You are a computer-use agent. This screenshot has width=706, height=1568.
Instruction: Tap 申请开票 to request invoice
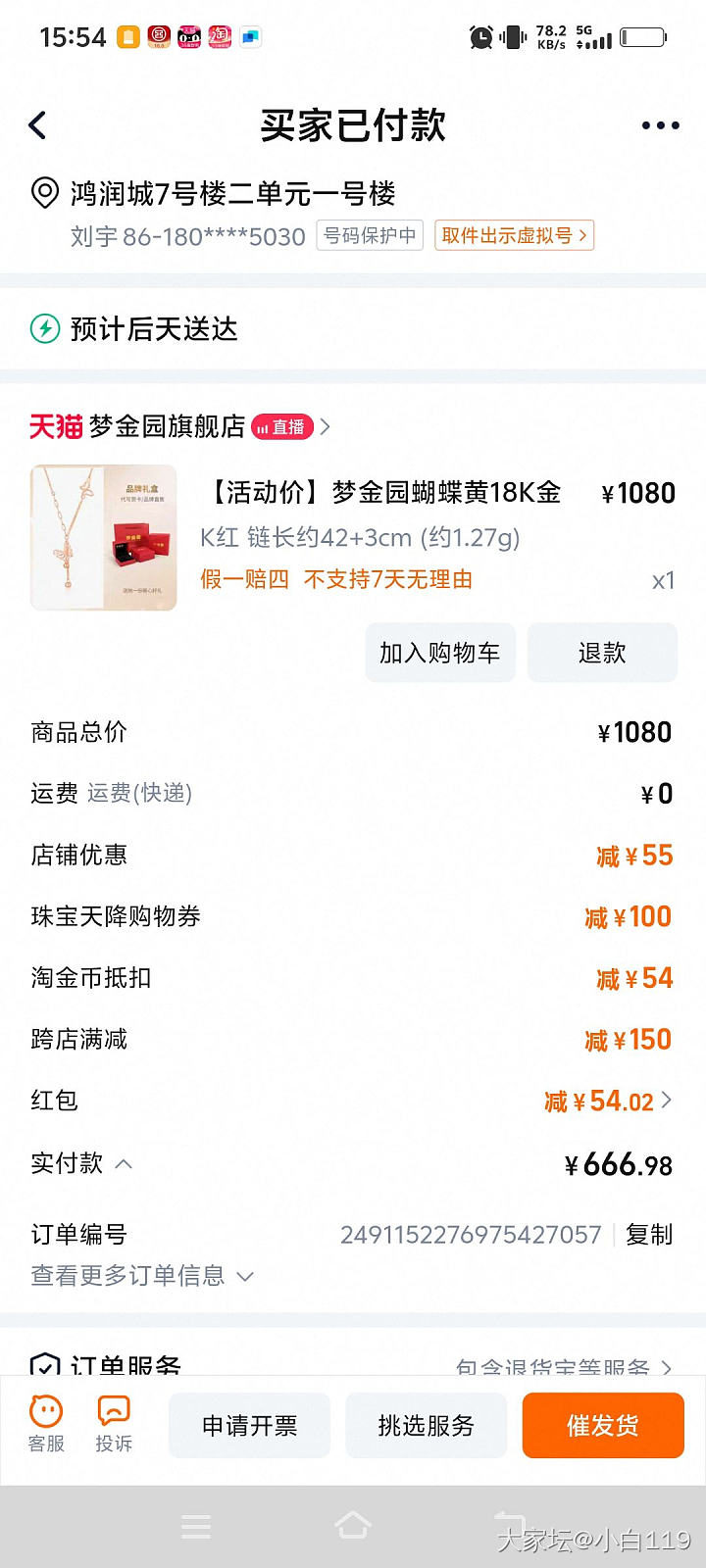pos(249,1426)
